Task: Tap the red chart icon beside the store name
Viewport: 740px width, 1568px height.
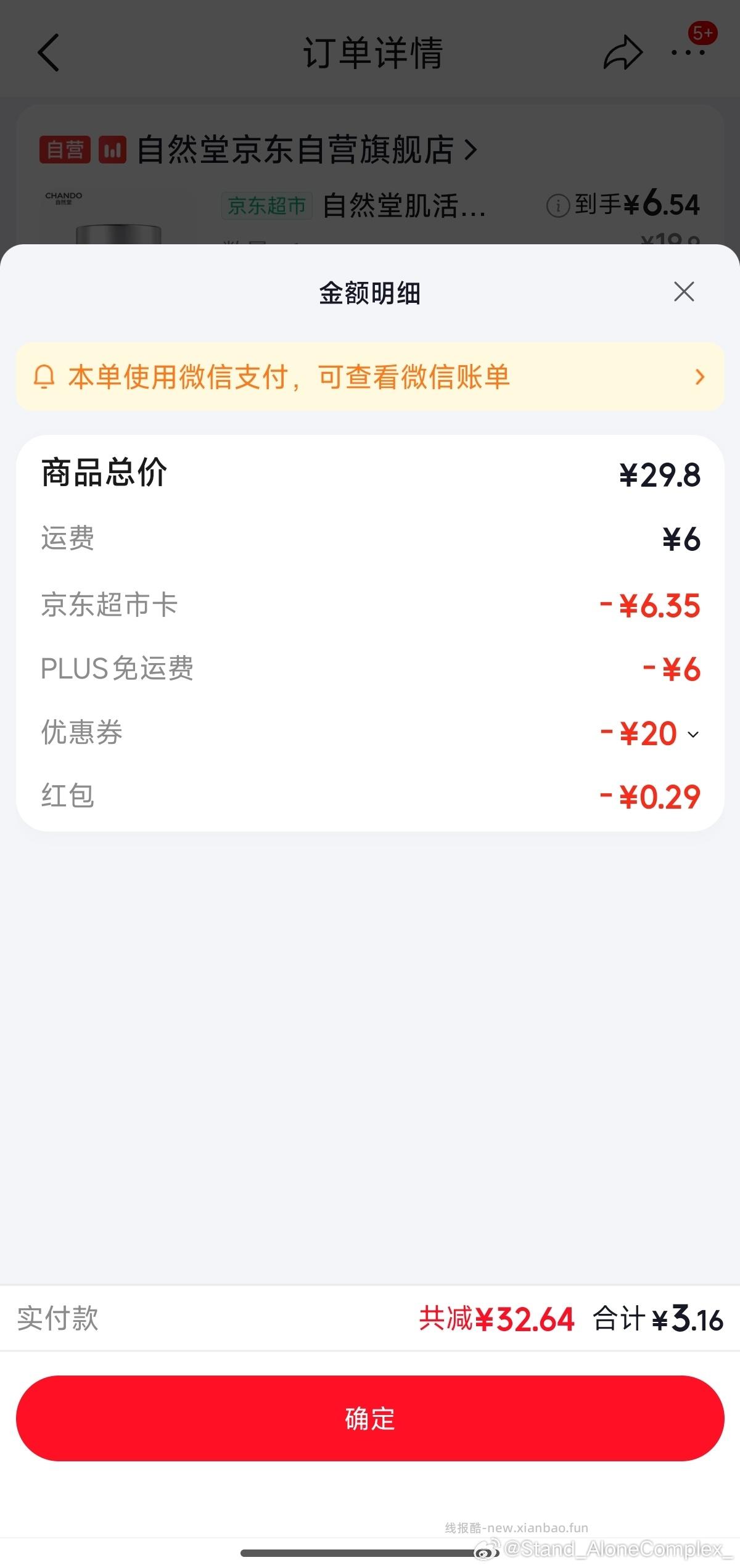Action: (110, 149)
